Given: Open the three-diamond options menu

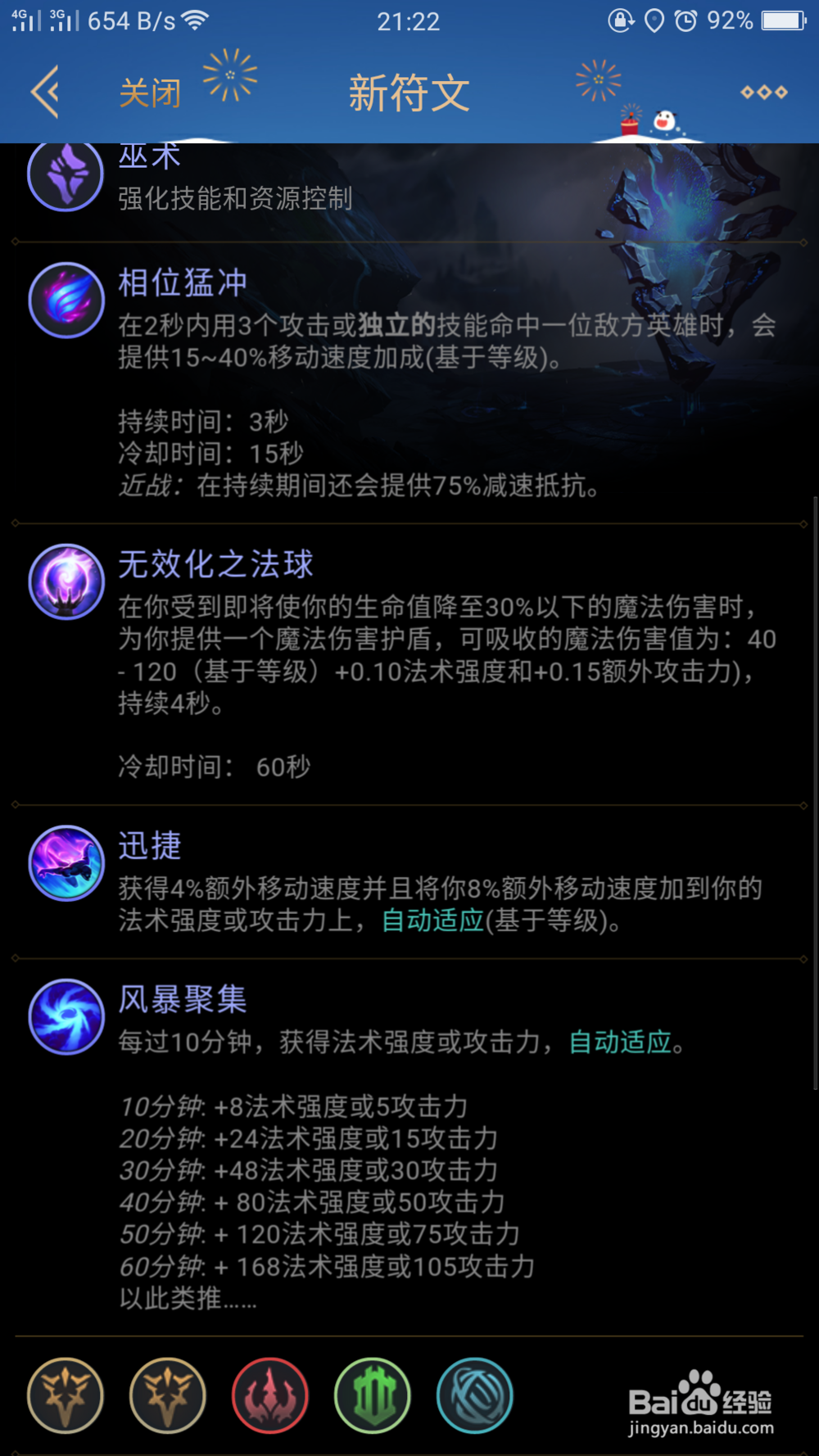Looking at the screenshot, I should 763,92.
